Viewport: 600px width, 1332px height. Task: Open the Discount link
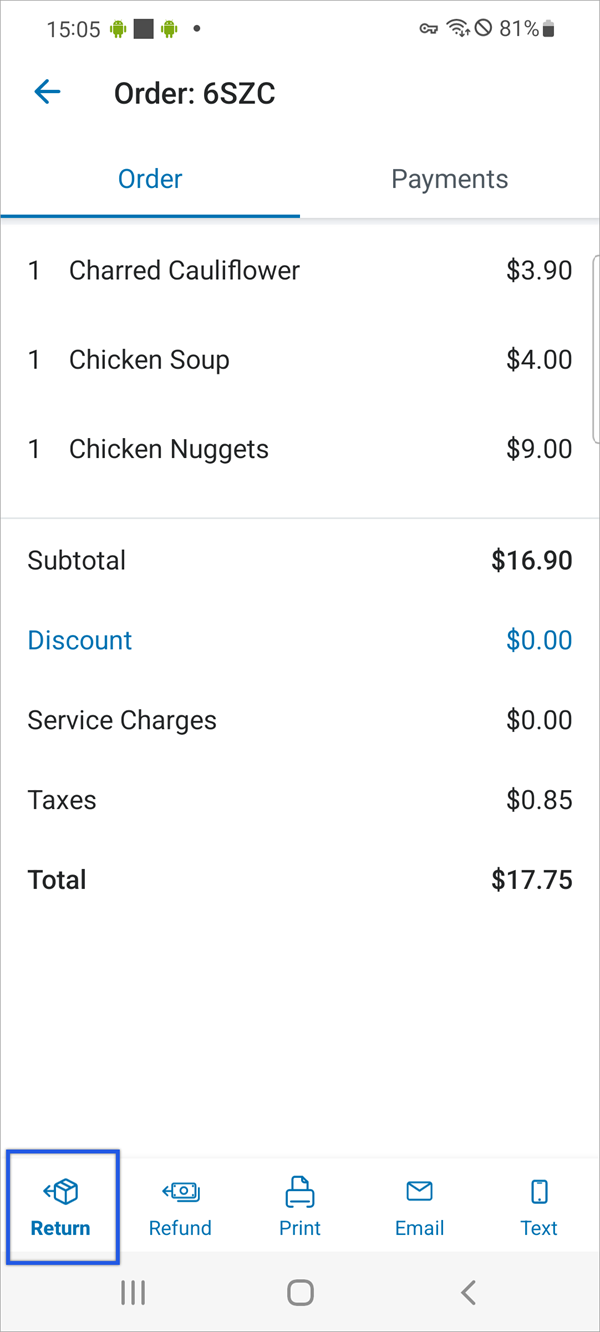click(80, 641)
